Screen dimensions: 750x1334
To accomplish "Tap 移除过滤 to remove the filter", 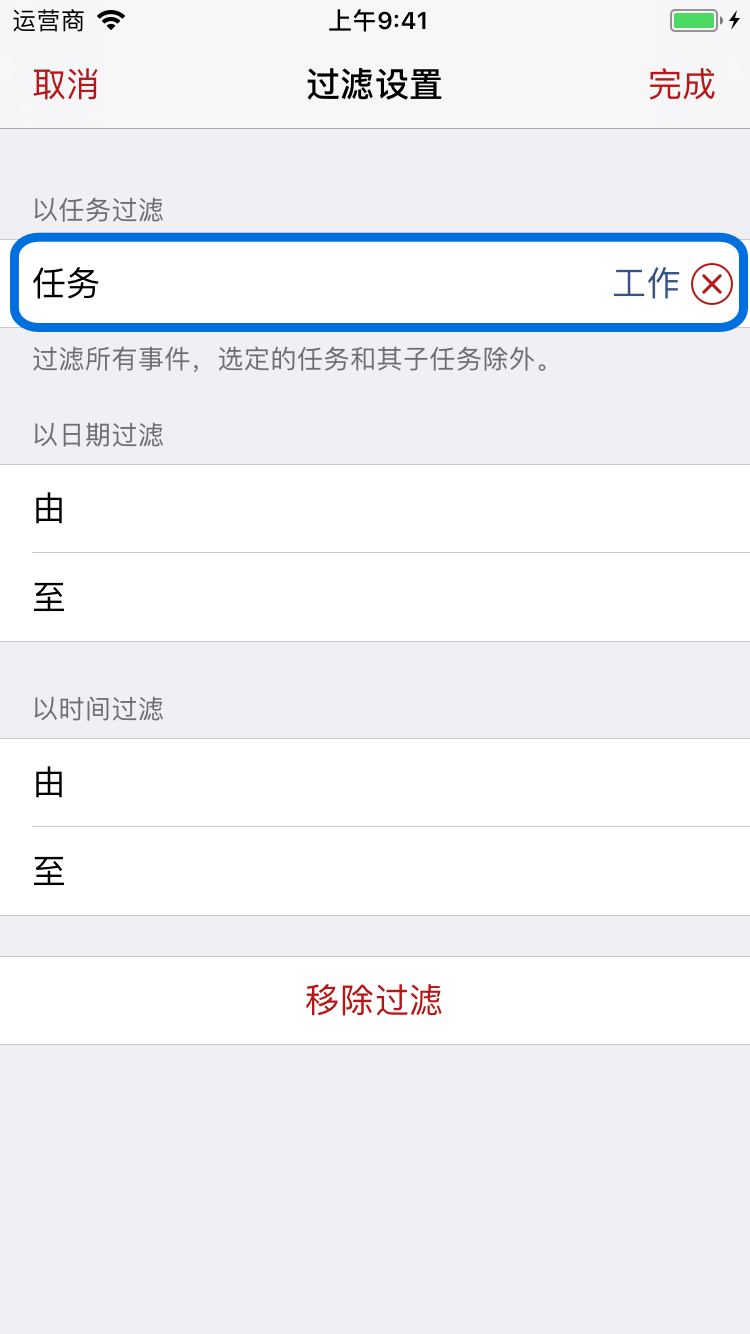I will (x=375, y=1000).
